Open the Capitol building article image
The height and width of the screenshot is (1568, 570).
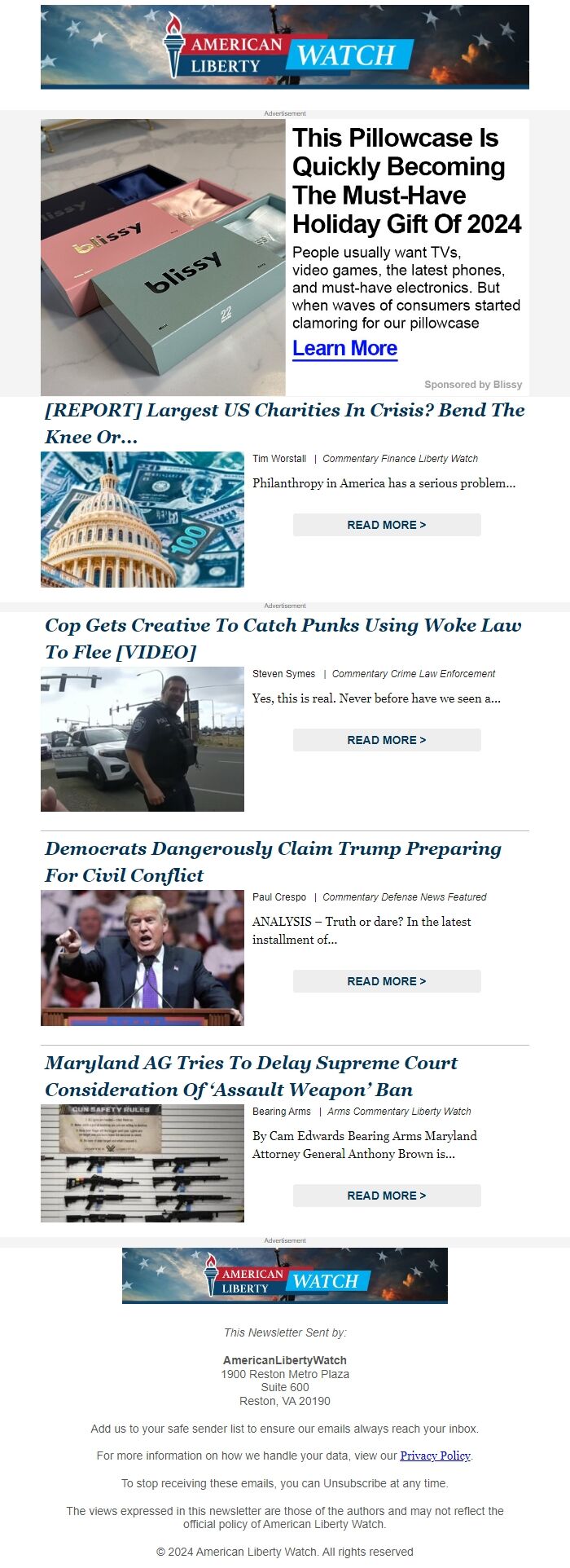point(142,519)
